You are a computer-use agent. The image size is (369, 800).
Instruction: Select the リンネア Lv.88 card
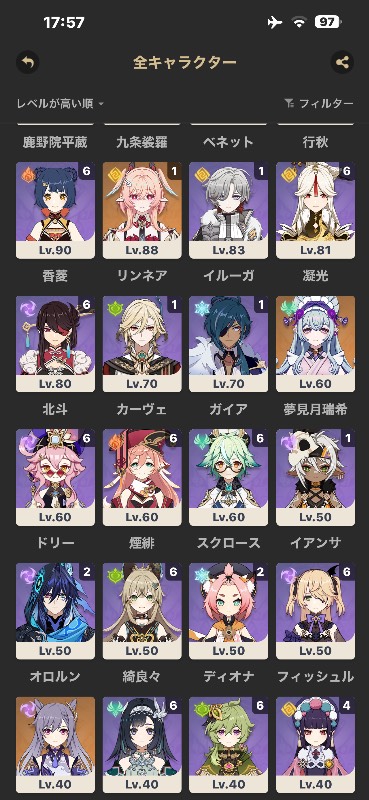142,210
